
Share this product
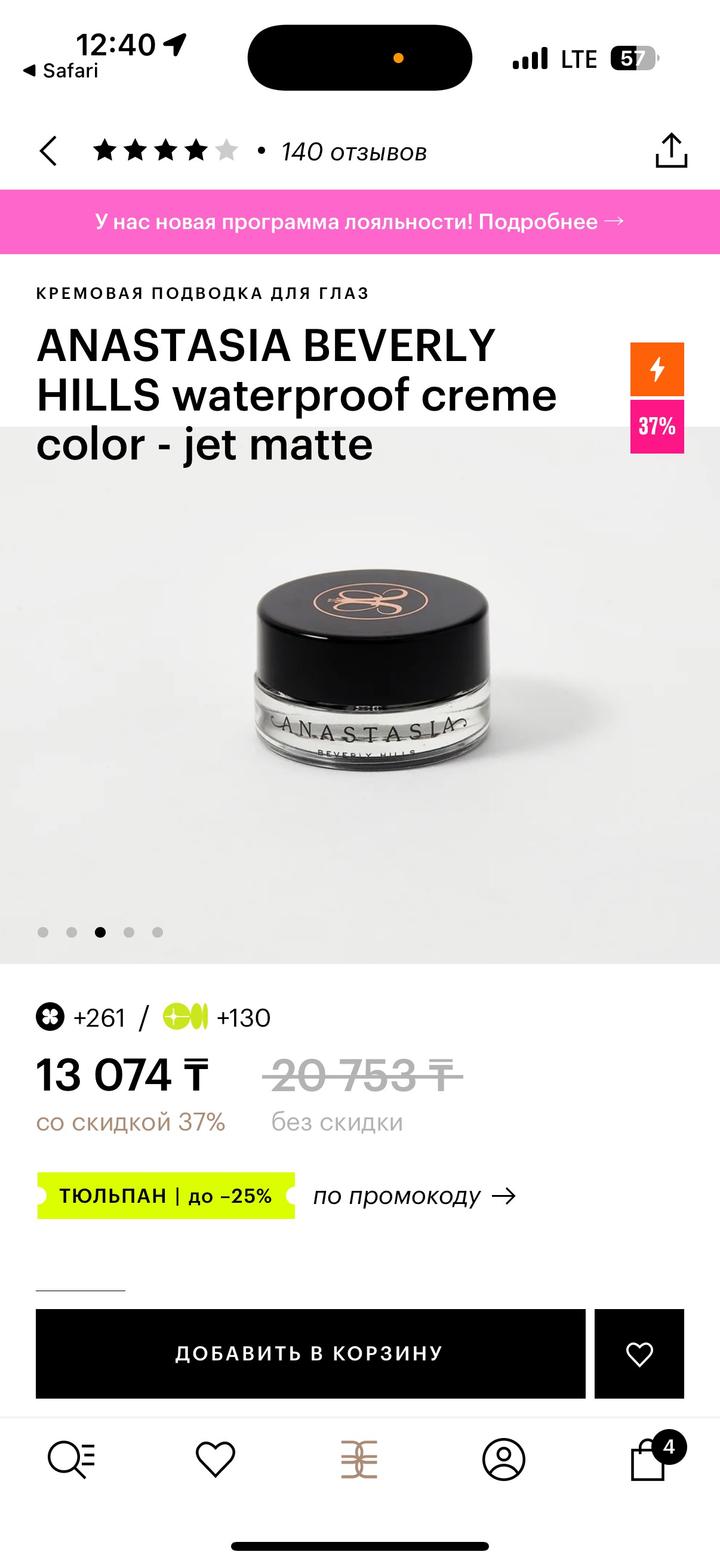click(671, 151)
